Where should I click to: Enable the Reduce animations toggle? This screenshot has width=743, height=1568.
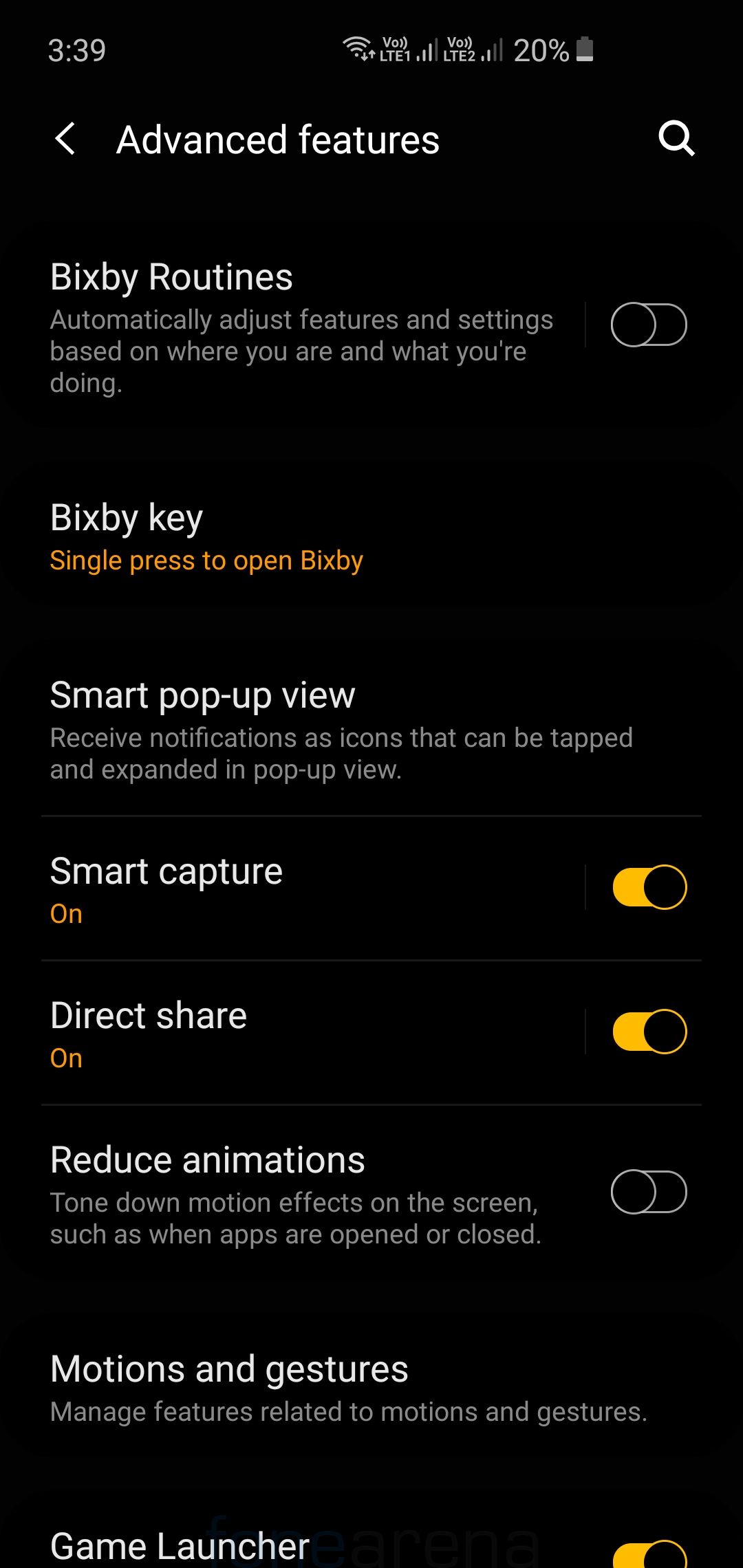649,1192
